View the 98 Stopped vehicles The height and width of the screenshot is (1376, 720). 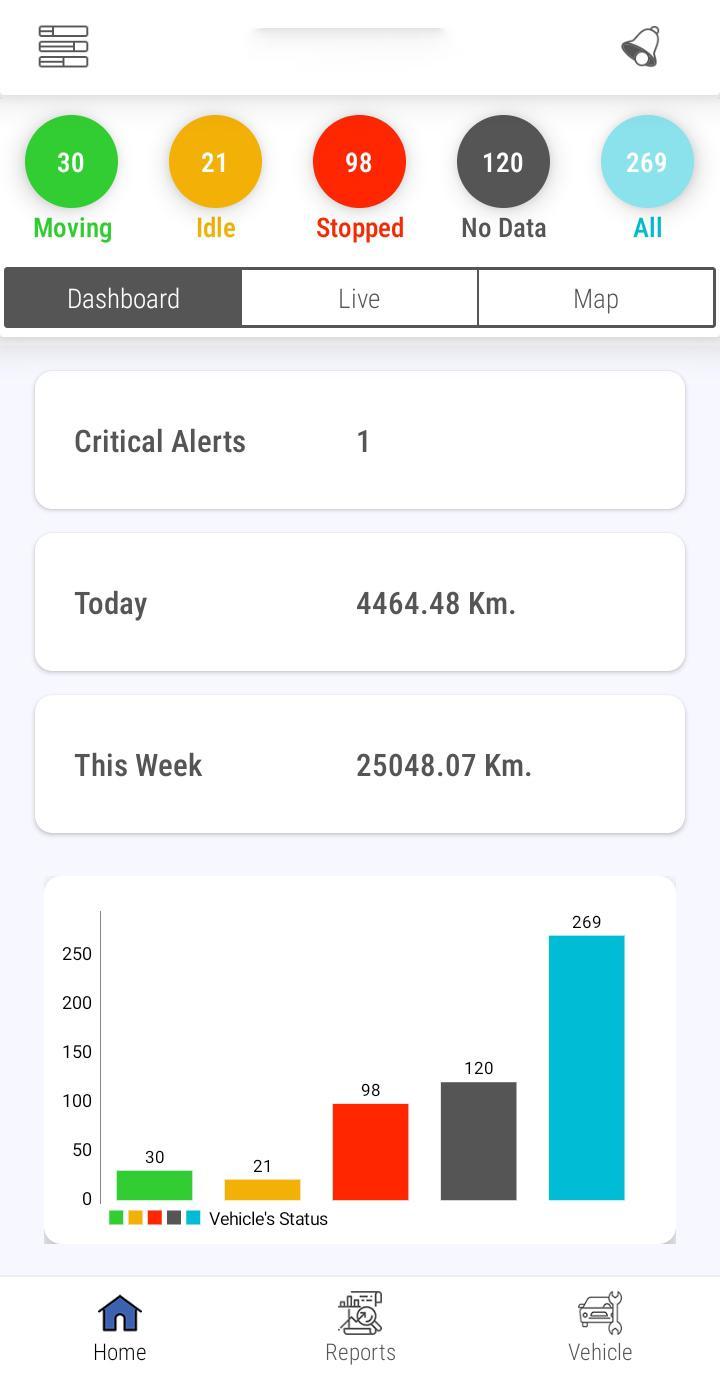pos(359,163)
